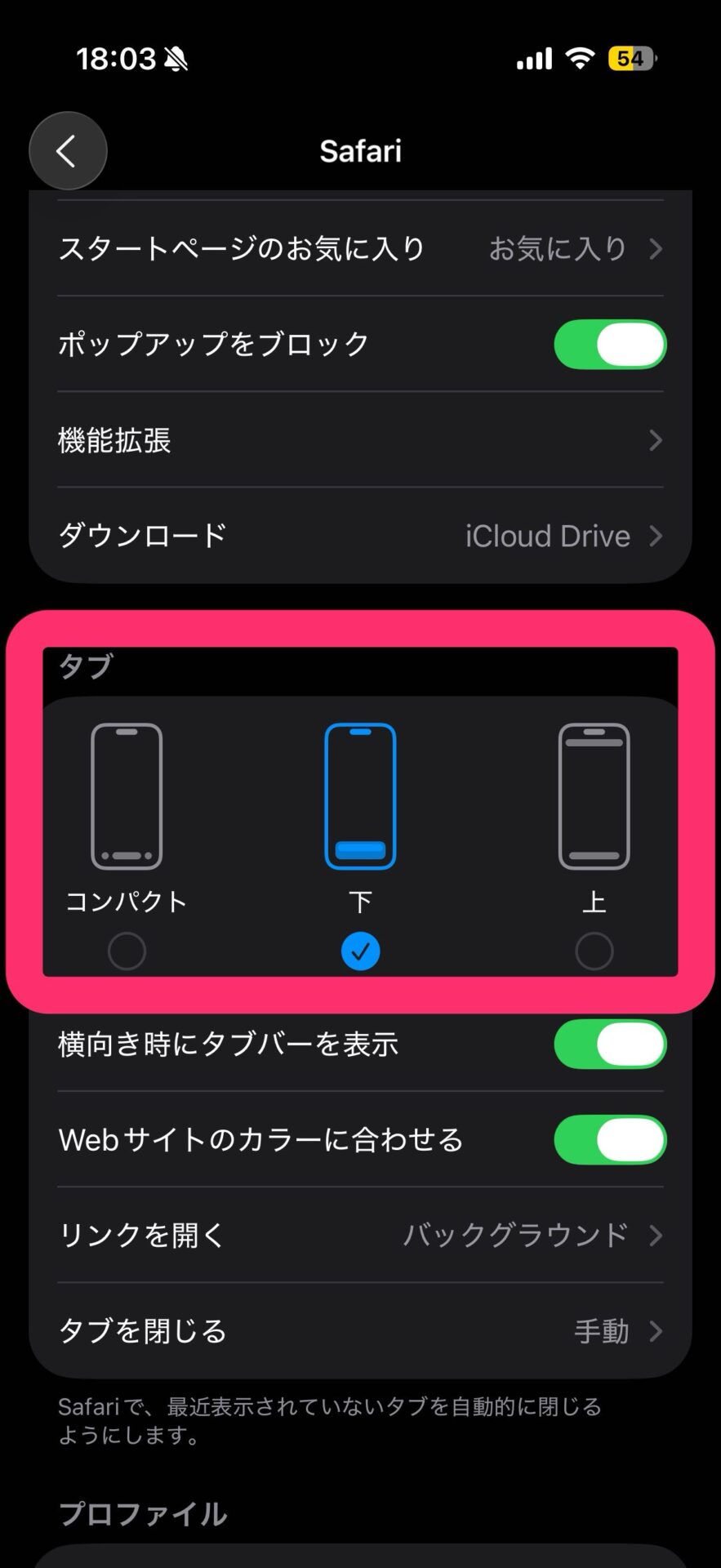Select the 下 tab layout
721x1568 pixels.
[360, 951]
